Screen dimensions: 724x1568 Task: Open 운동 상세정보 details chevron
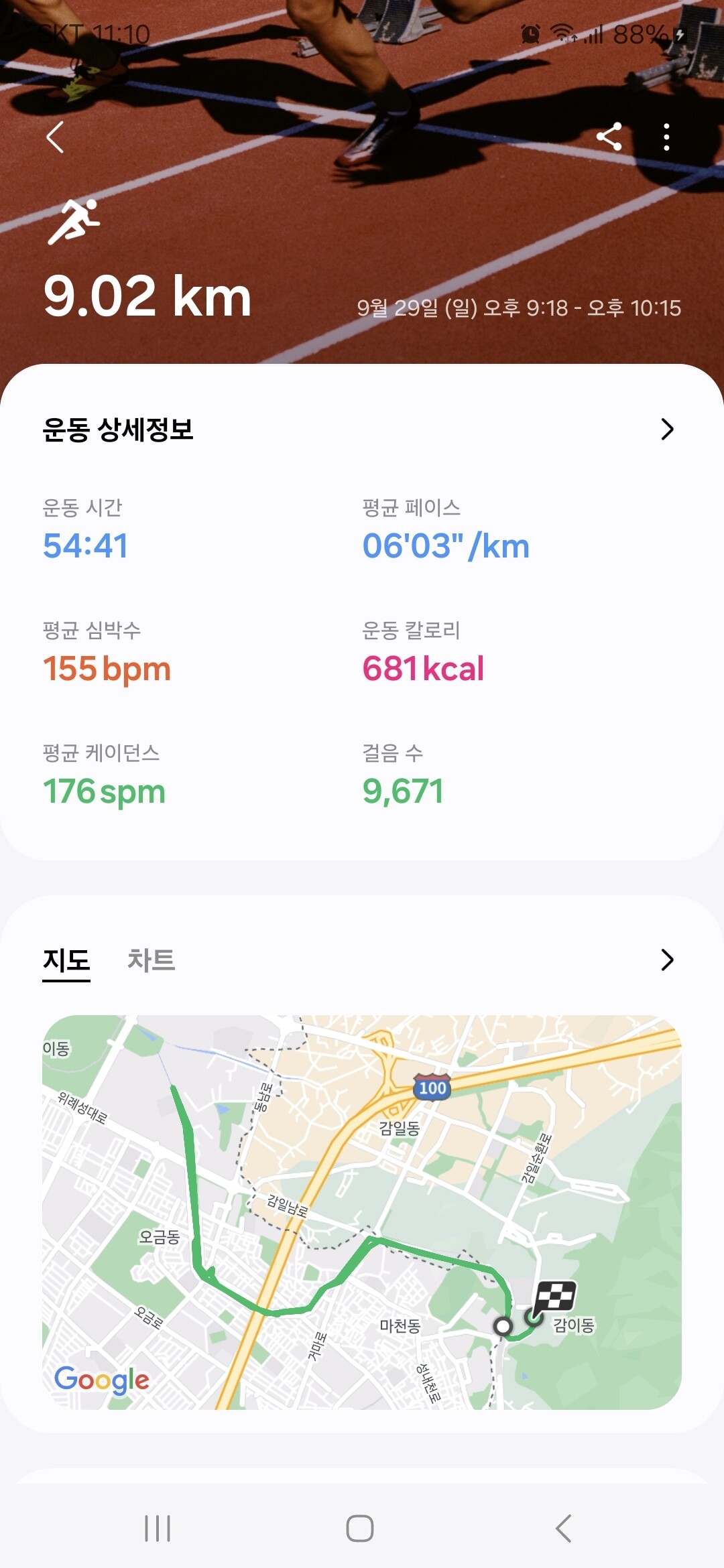pos(666,429)
